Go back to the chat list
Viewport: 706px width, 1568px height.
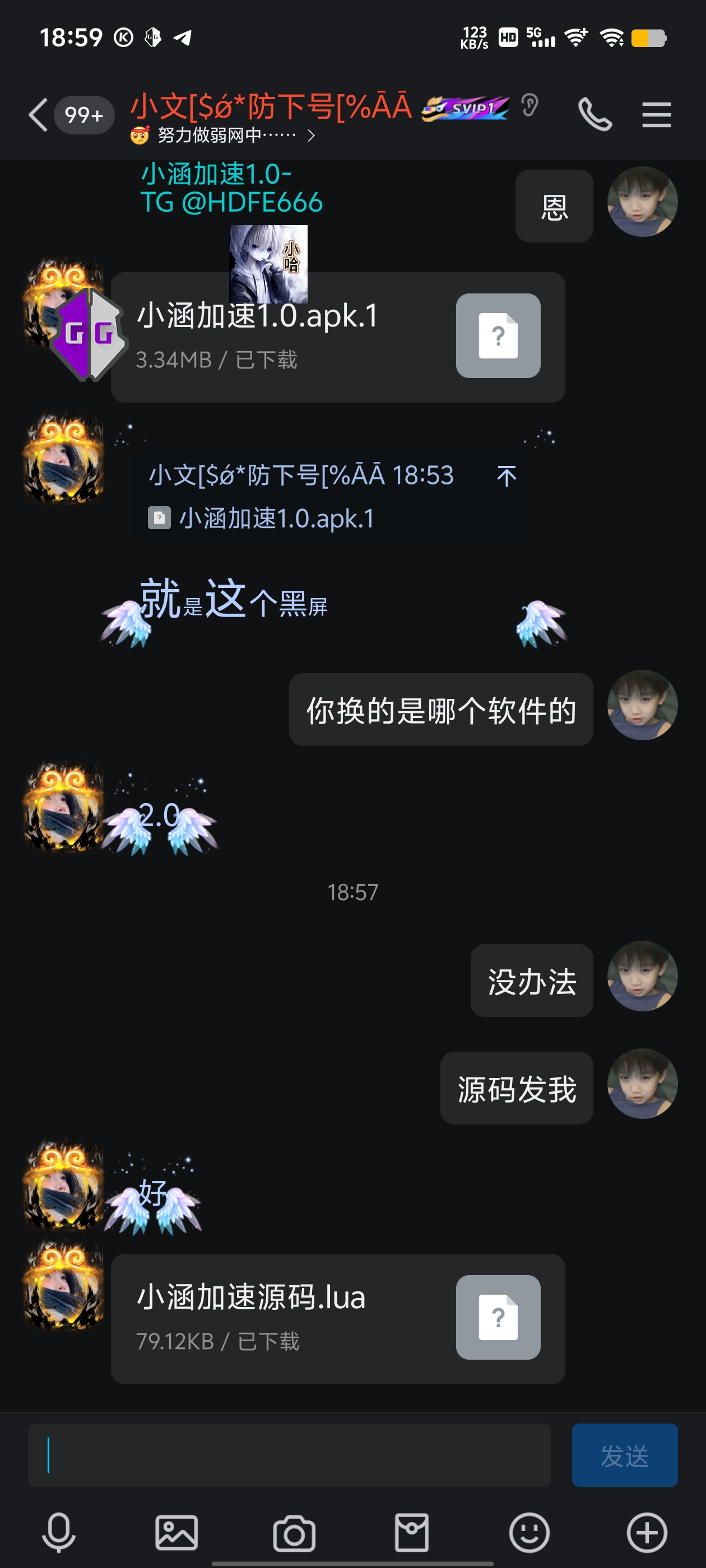click(x=38, y=115)
